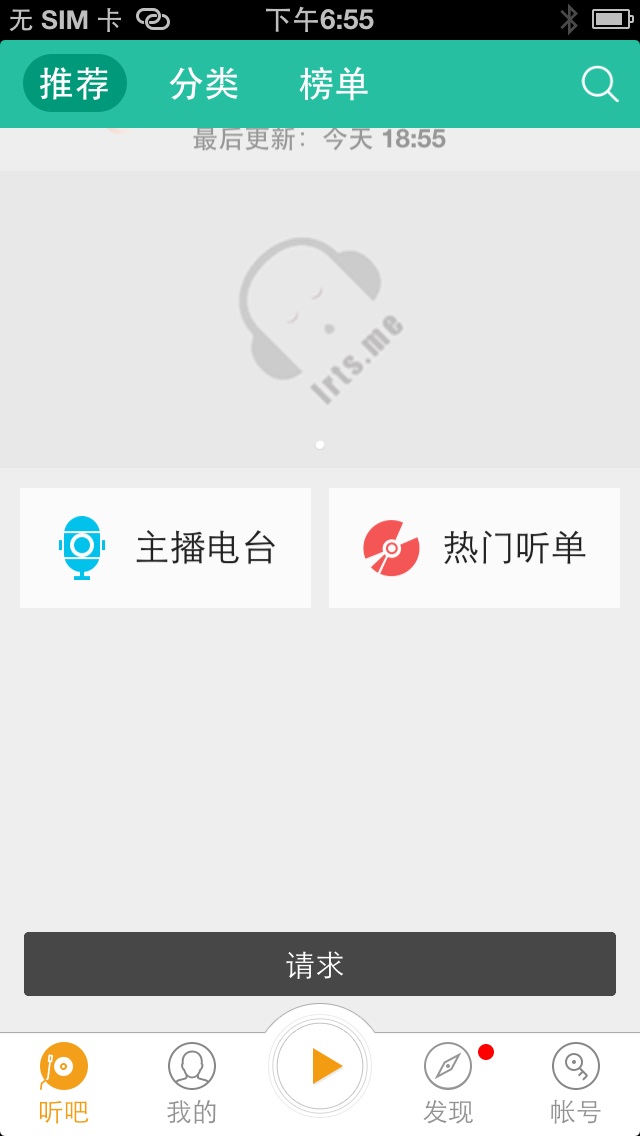Image resolution: width=640 pixels, height=1136 pixels.
Task: Tap the center play button
Action: (x=320, y=1066)
